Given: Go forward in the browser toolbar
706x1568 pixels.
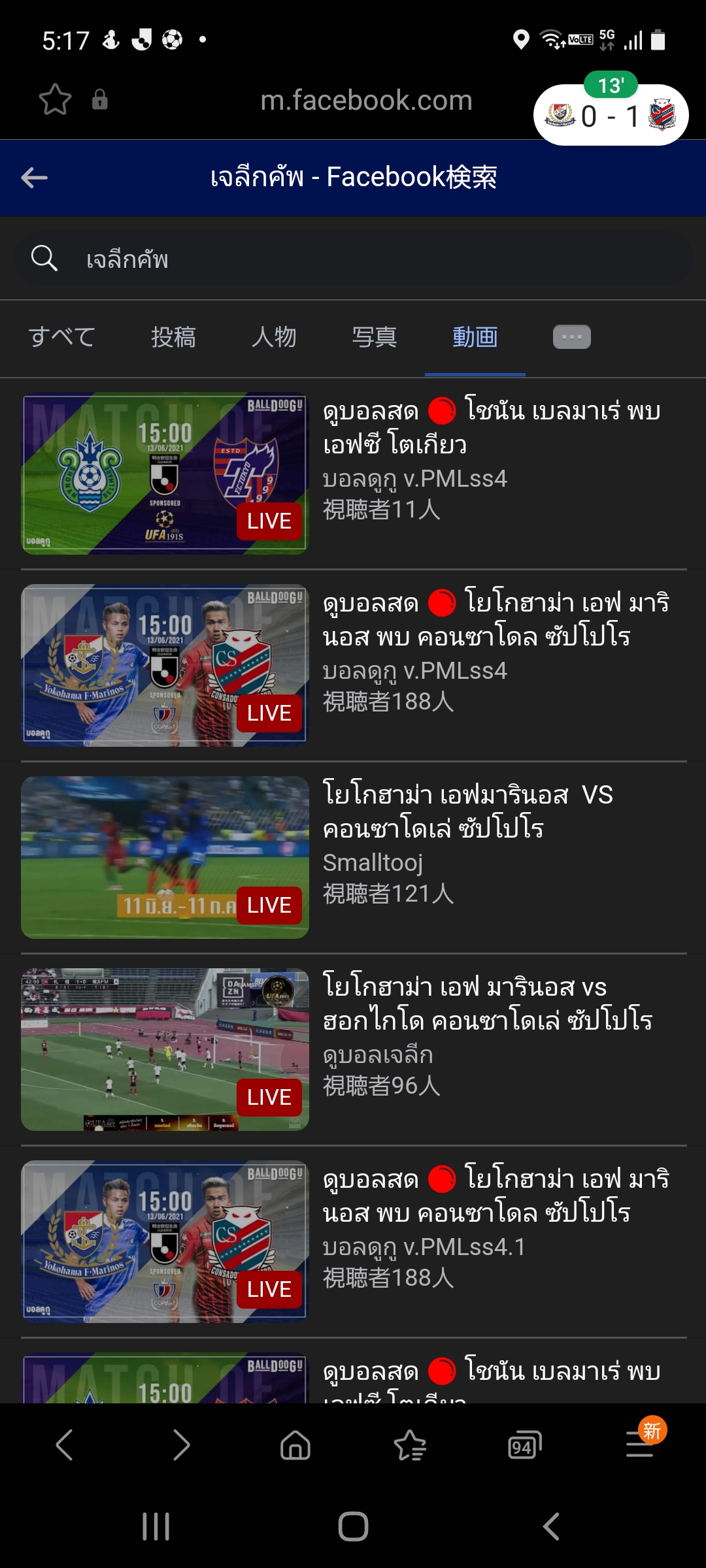Looking at the screenshot, I should pyautogui.click(x=181, y=1445).
